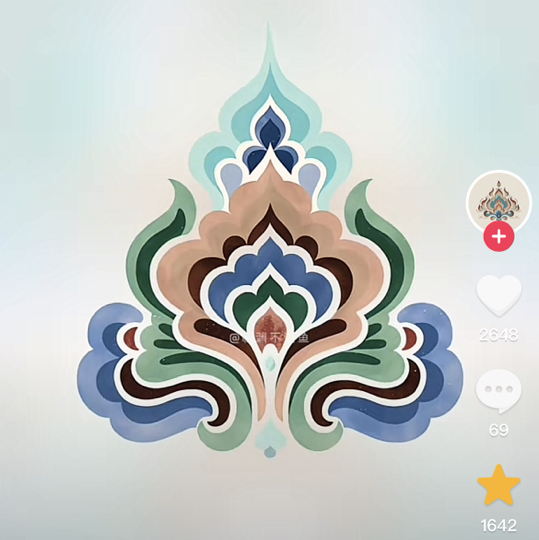Image resolution: width=539 pixels, height=540 pixels.
Task: Open the comments bubble
Action: point(498,391)
